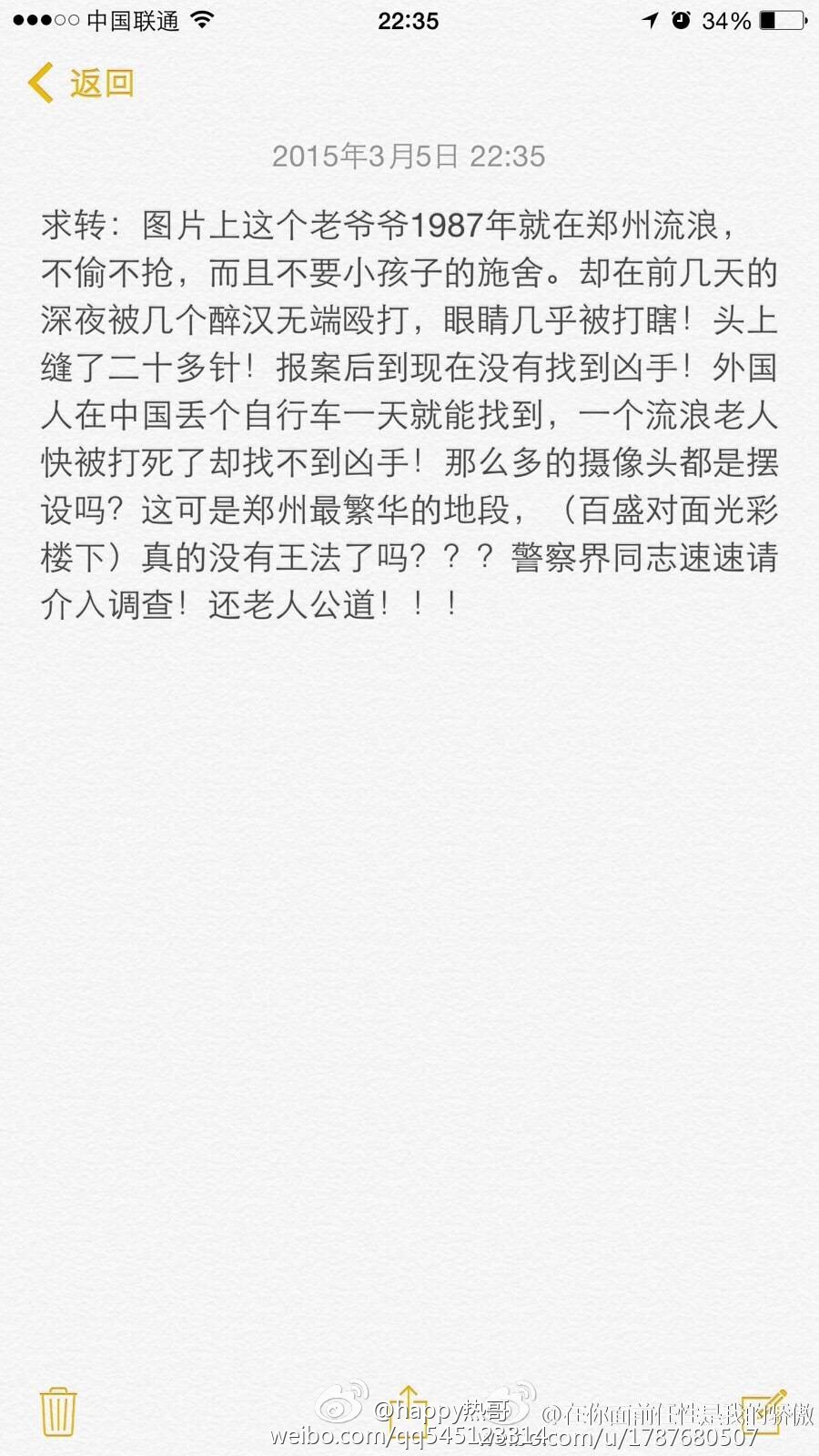The height and width of the screenshot is (1456, 819).
Task: Delete this note with the trash icon
Action: click(x=58, y=1411)
